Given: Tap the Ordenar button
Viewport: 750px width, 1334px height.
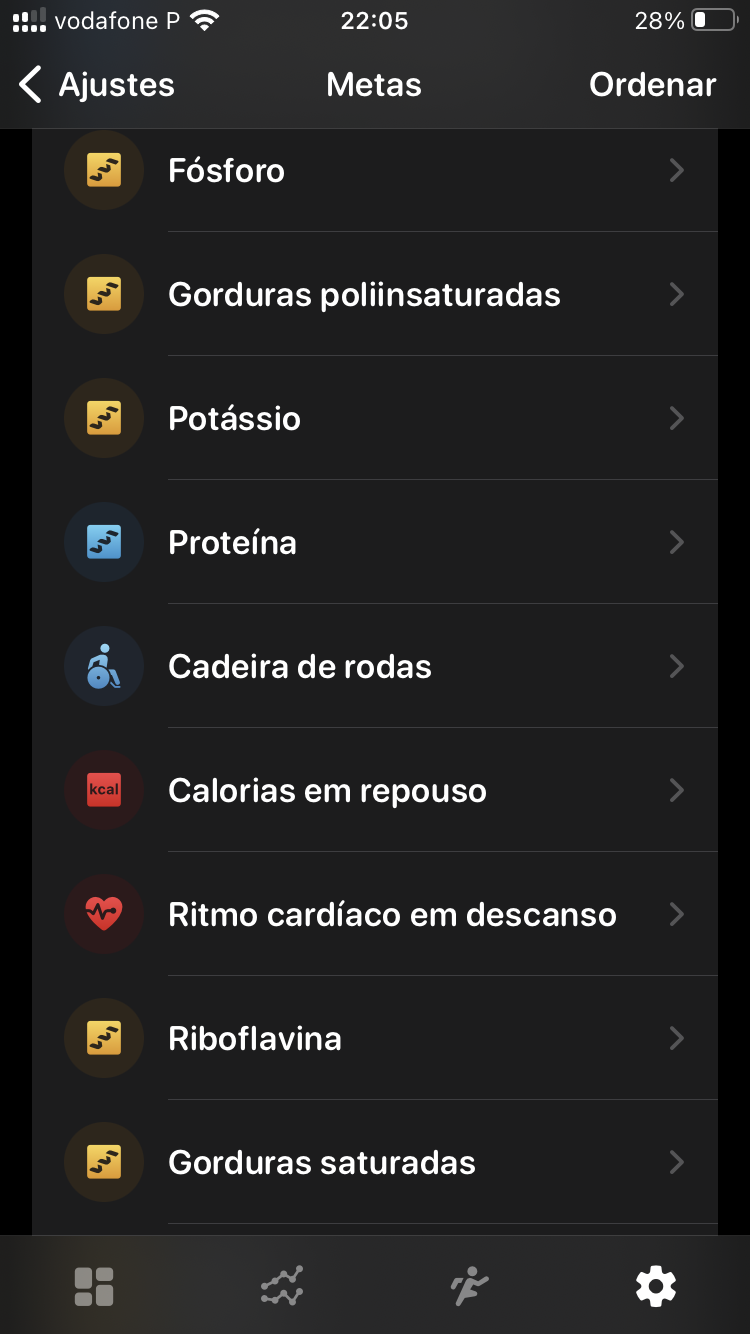Looking at the screenshot, I should tap(652, 85).
